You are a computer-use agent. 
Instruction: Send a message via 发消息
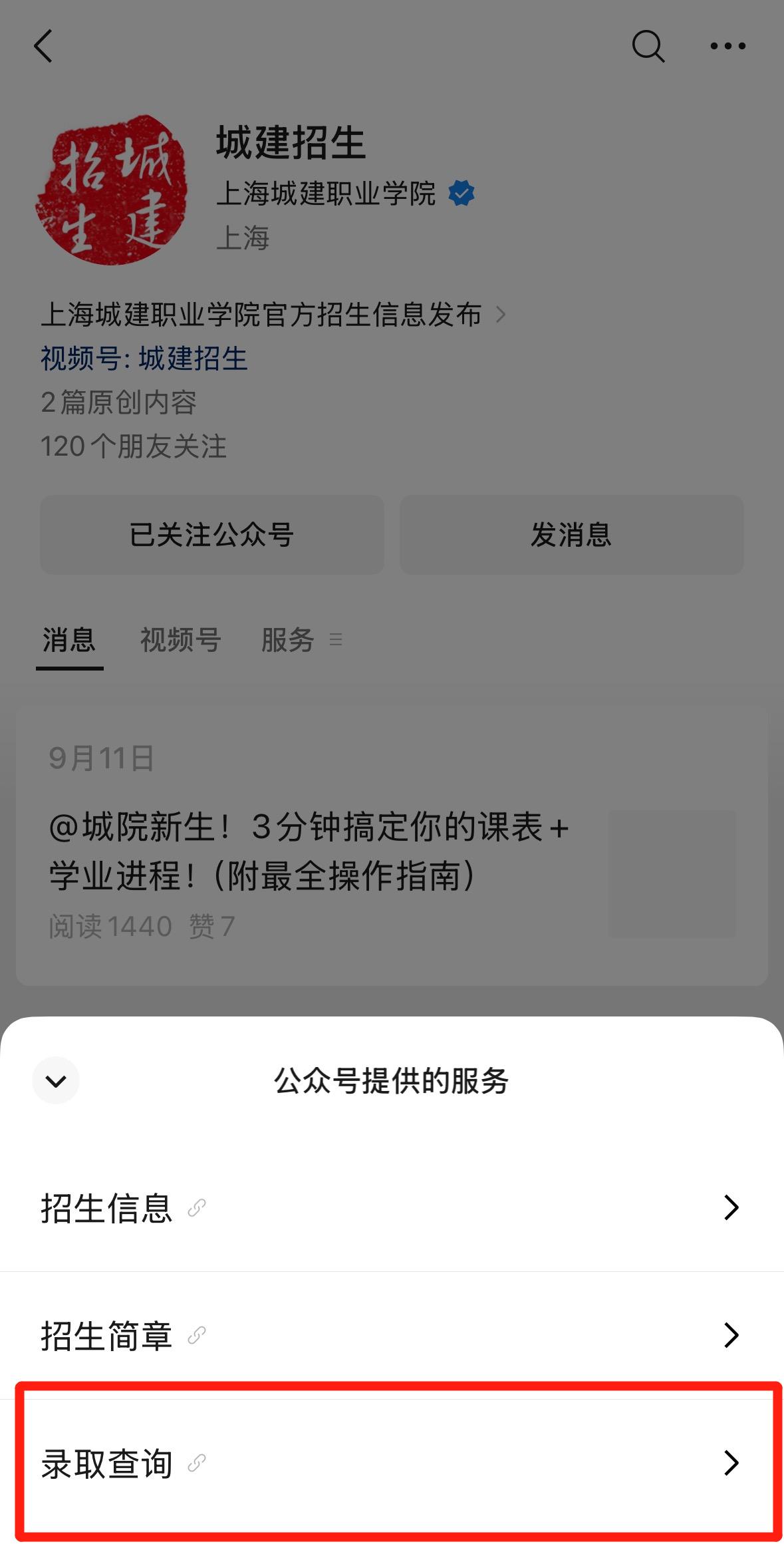[571, 535]
